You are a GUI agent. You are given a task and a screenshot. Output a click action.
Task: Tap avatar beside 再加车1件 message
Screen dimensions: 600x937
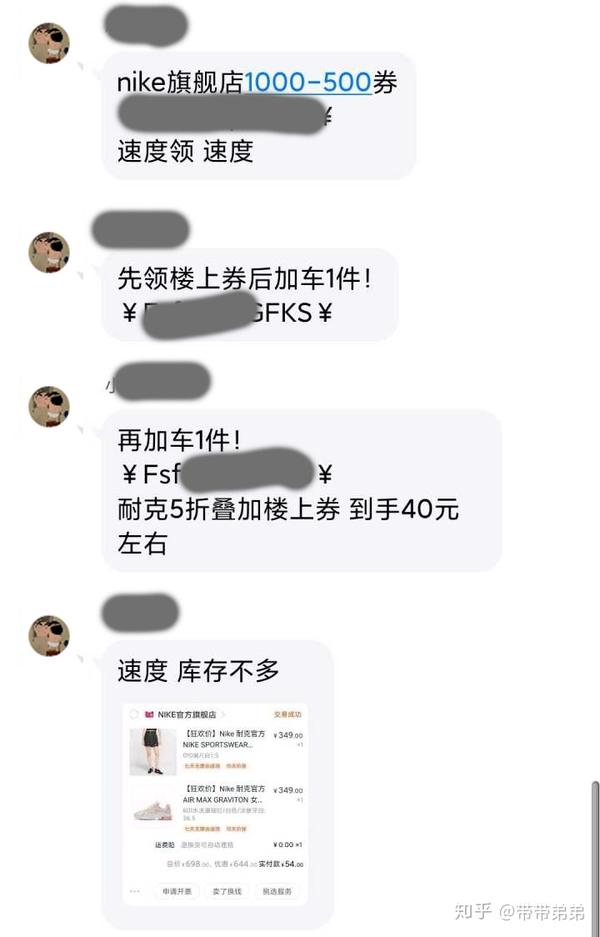pyautogui.click(x=49, y=406)
